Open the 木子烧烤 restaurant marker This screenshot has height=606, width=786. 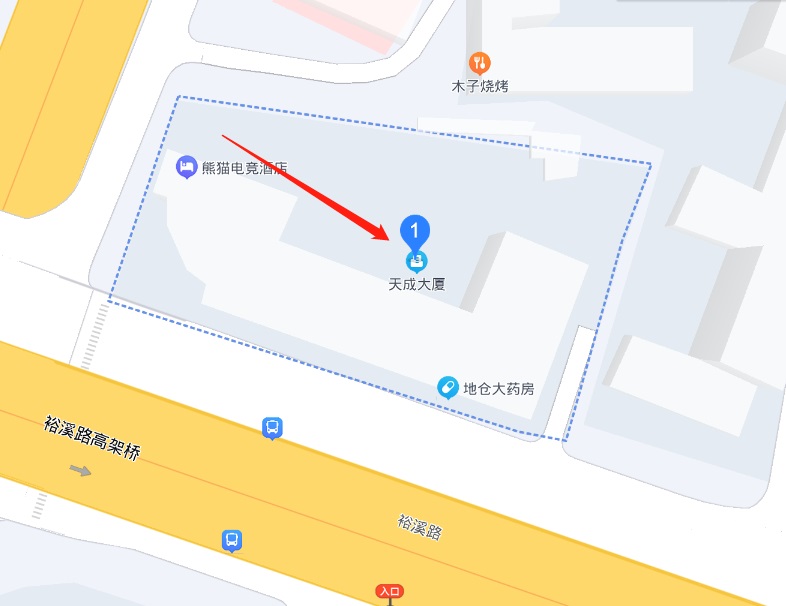(480, 64)
